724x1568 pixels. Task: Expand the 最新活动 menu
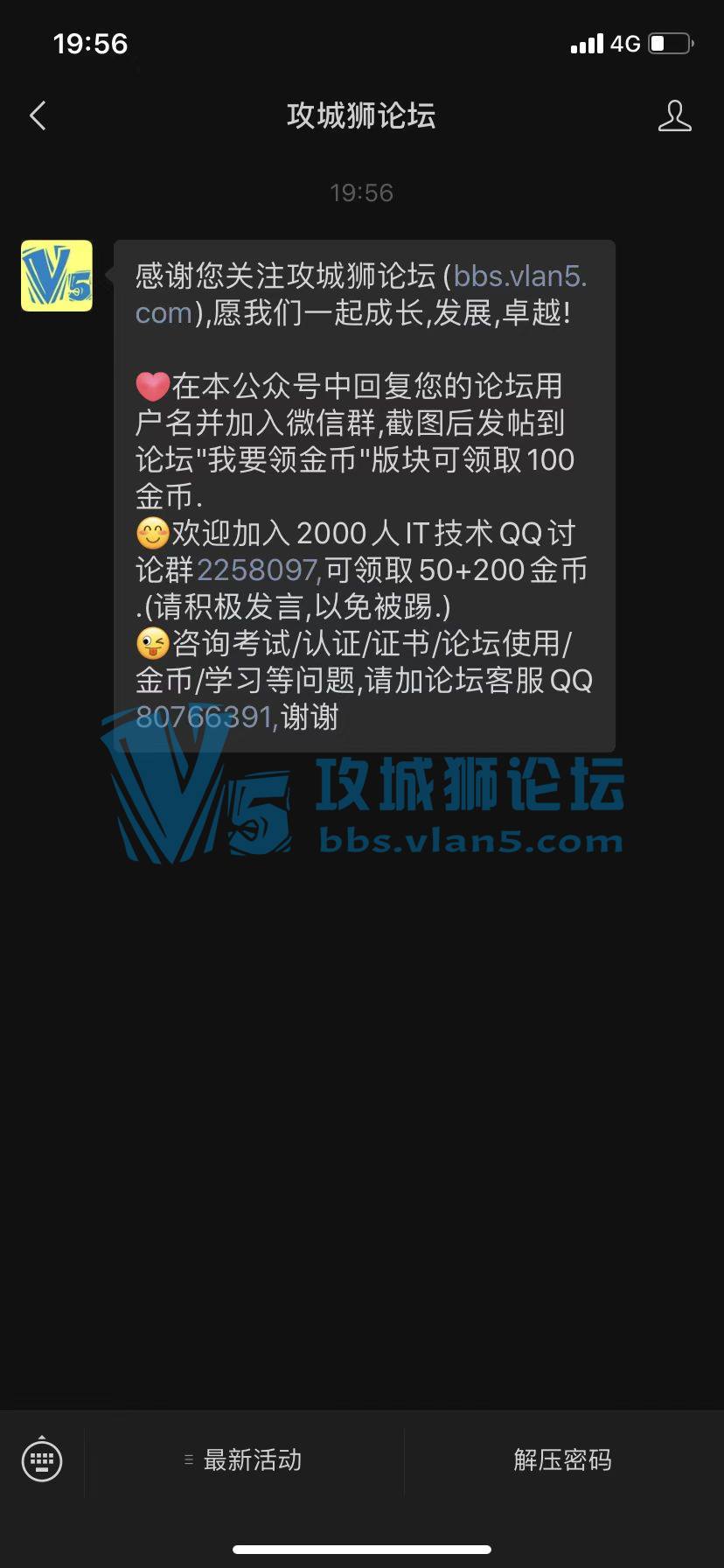(x=244, y=1459)
